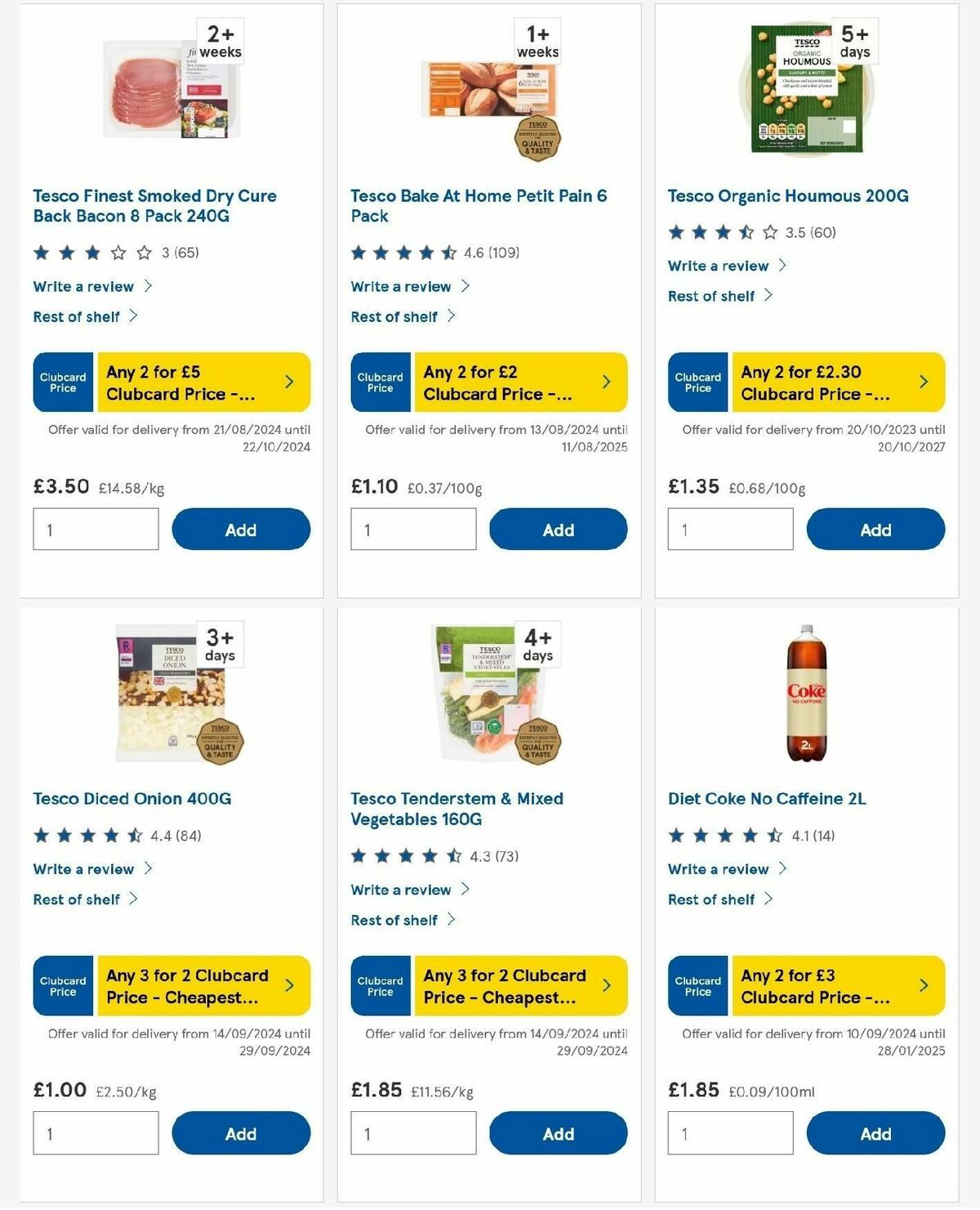Expand Rest of shelf under the bacon product

click(x=83, y=316)
